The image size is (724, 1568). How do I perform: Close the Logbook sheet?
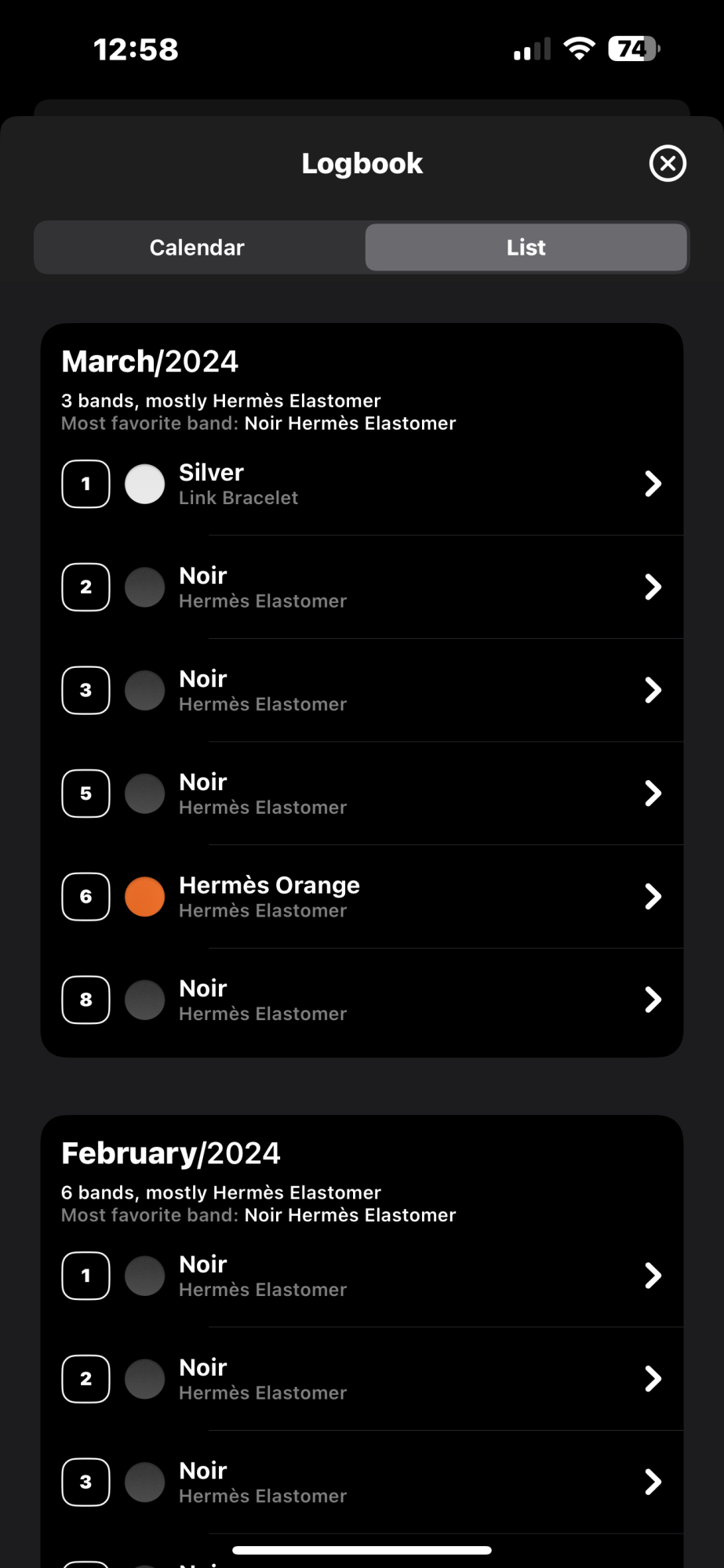[668, 164]
